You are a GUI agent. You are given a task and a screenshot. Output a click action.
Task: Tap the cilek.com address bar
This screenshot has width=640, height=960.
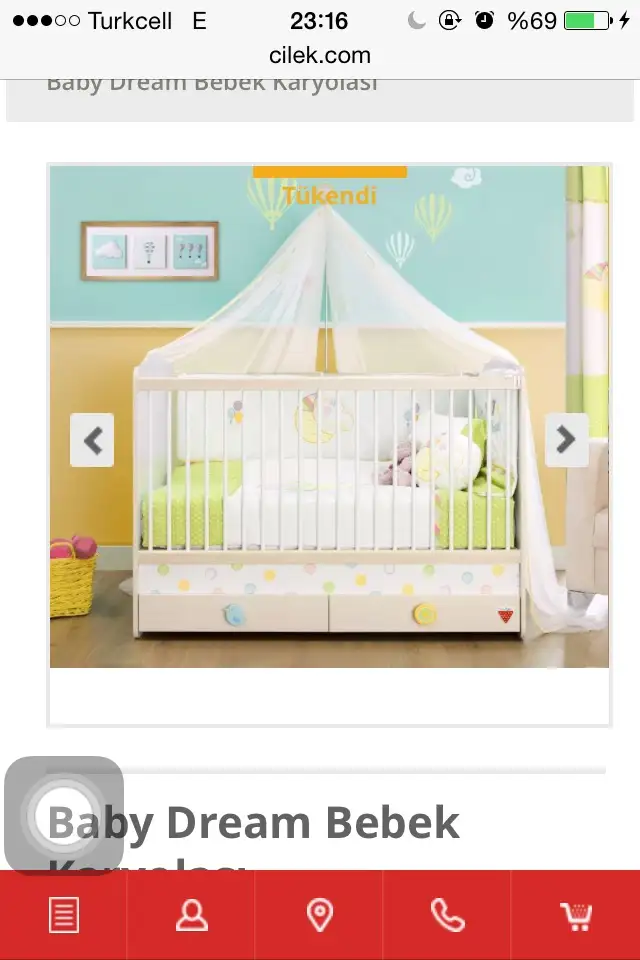tap(320, 55)
